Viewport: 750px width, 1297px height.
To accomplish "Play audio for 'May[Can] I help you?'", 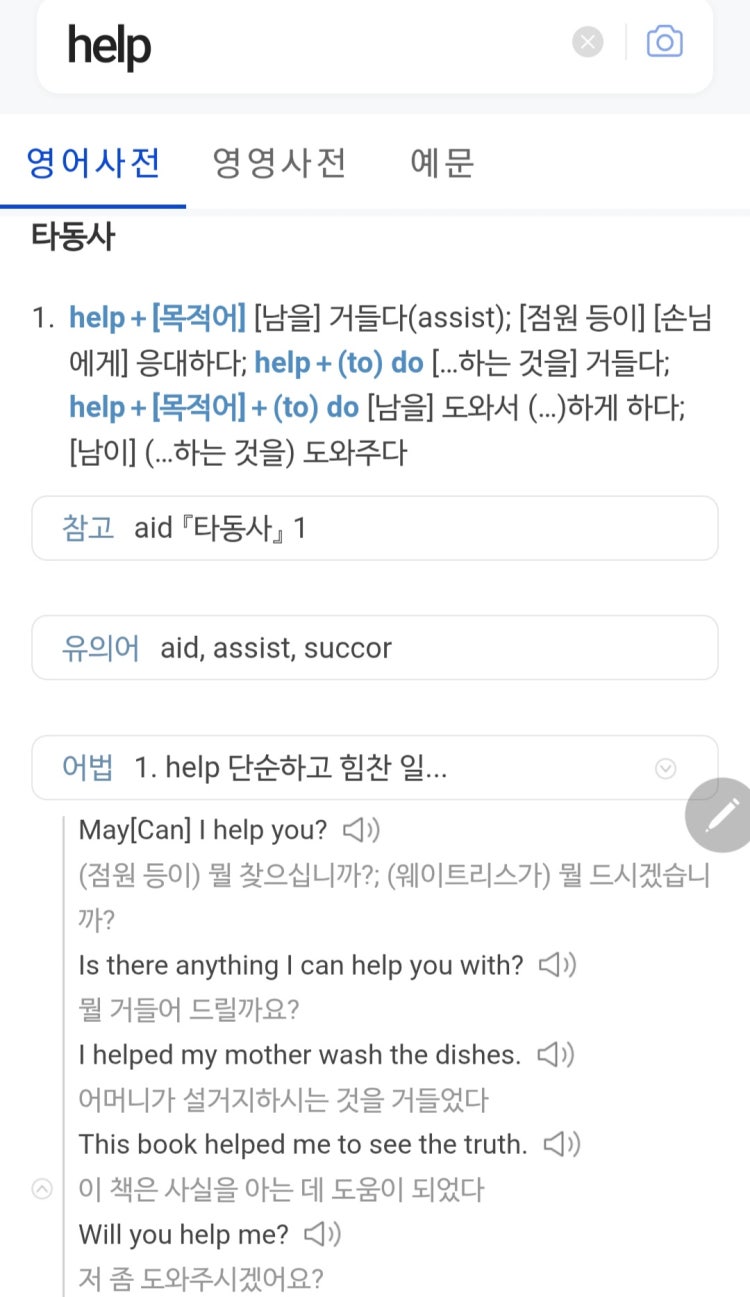I will coord(361,830).
